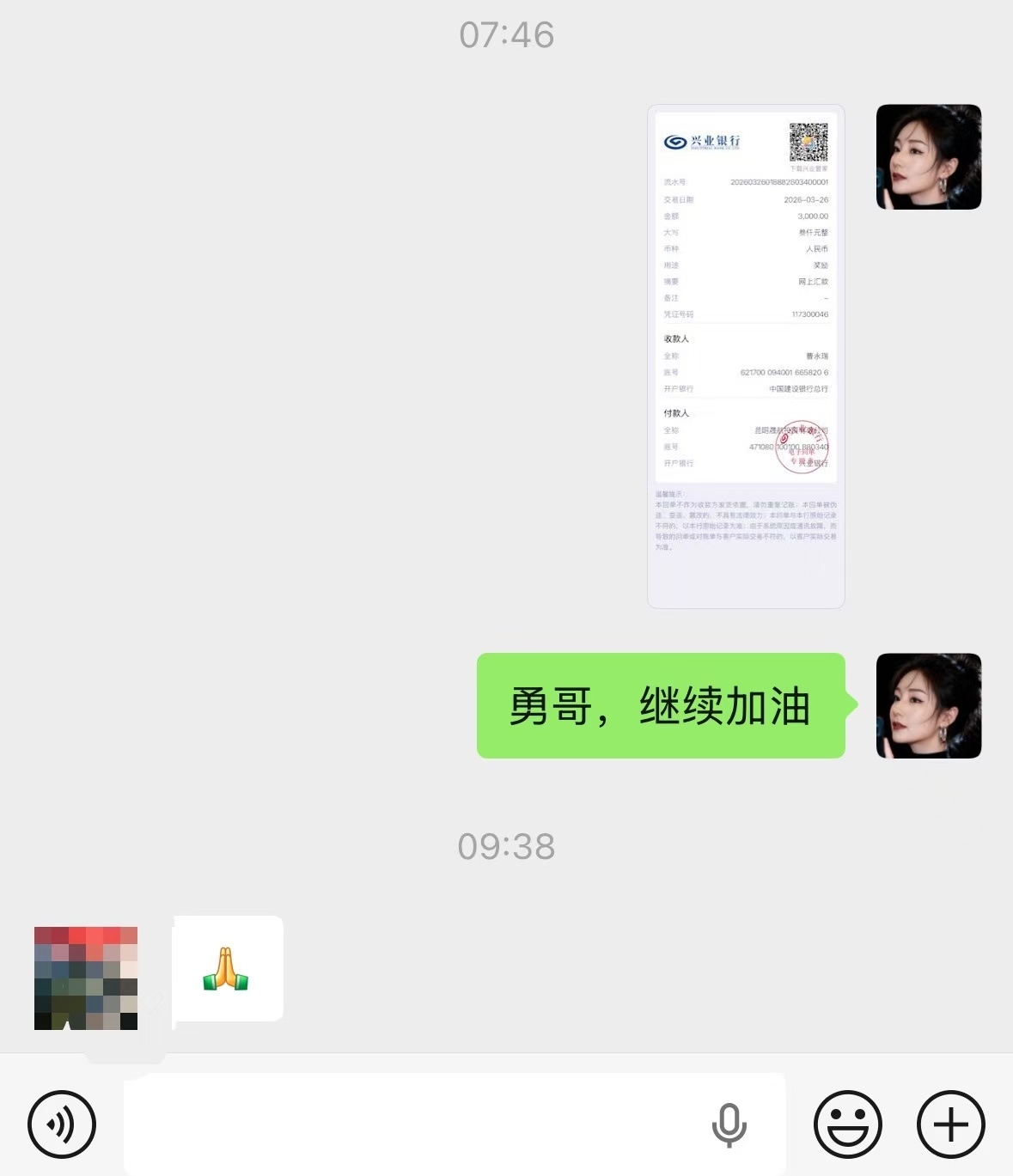The width and height of the screenshot is (1013, 1176).
Task: Open the pixelated contact avatar
Action: pos(86,978)
